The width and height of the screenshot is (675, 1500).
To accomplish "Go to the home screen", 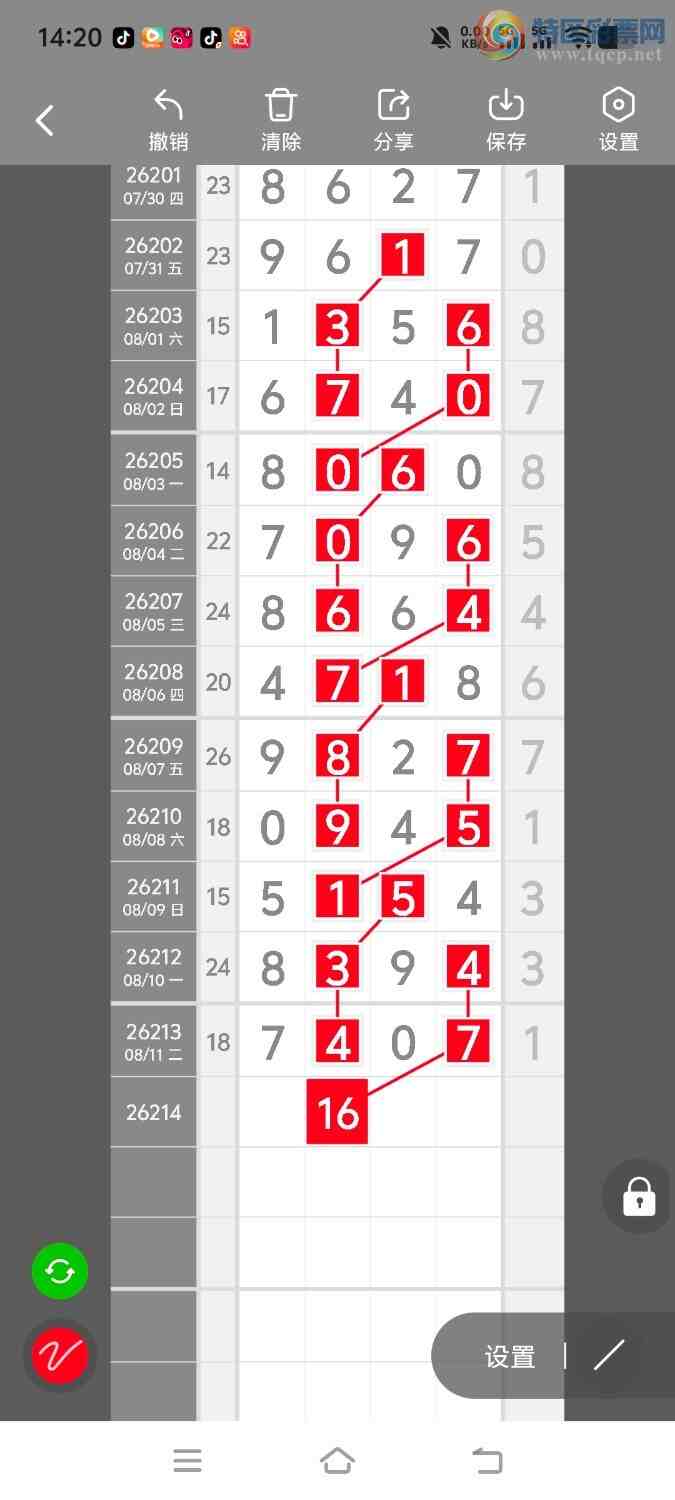I will click(x=337, y=1461).
